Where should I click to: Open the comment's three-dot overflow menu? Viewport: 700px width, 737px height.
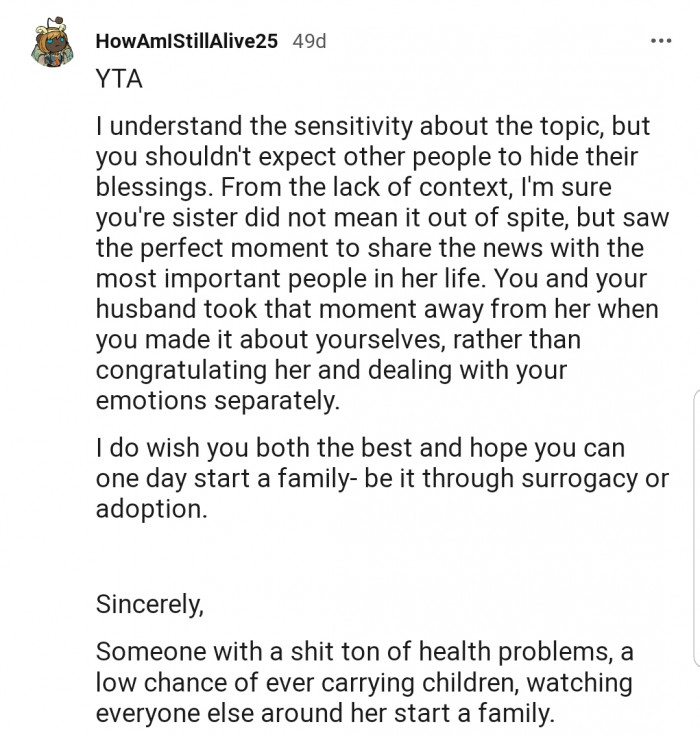[661, 41]
